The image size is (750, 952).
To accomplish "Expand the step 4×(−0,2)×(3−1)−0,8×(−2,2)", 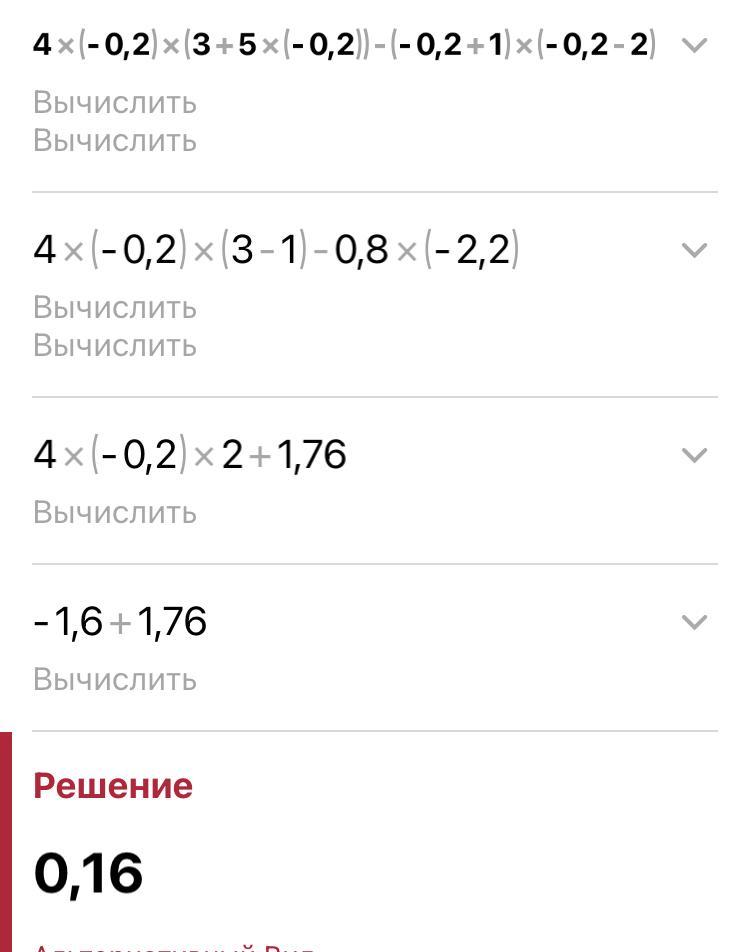I will pos(694,250).
